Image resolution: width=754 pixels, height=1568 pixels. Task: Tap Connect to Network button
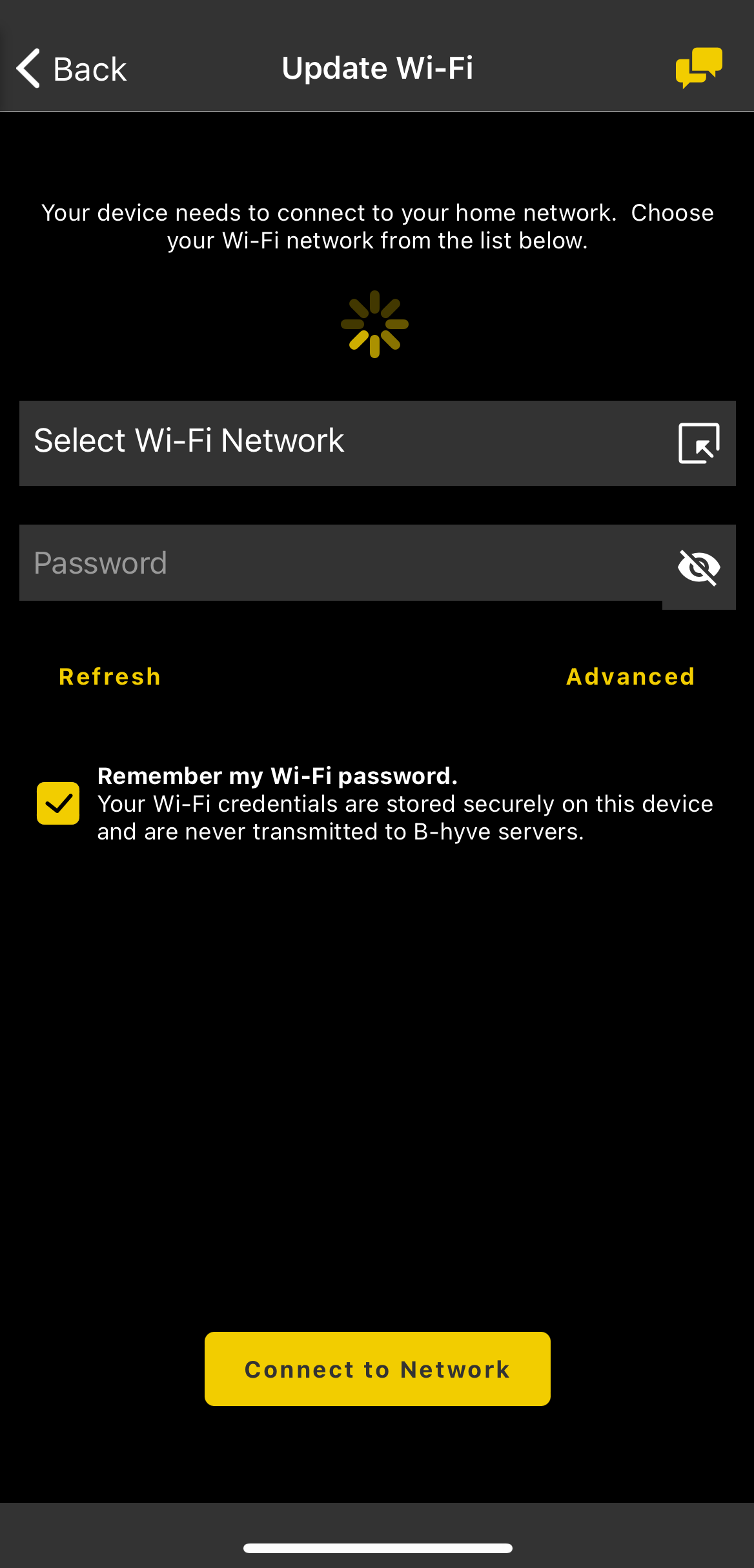point(378,1369)
